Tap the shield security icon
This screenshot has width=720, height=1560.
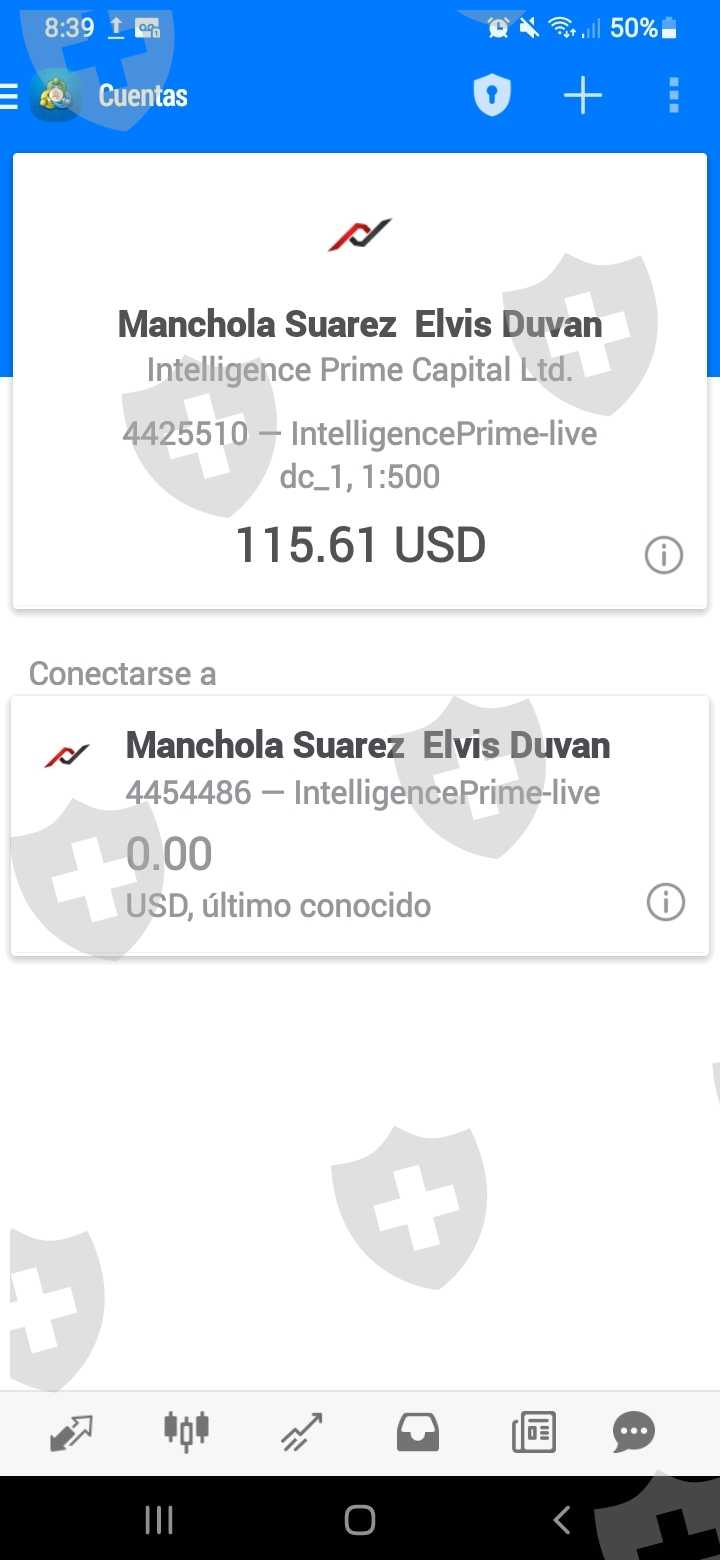pyautogui.click(x=491, y=96)
